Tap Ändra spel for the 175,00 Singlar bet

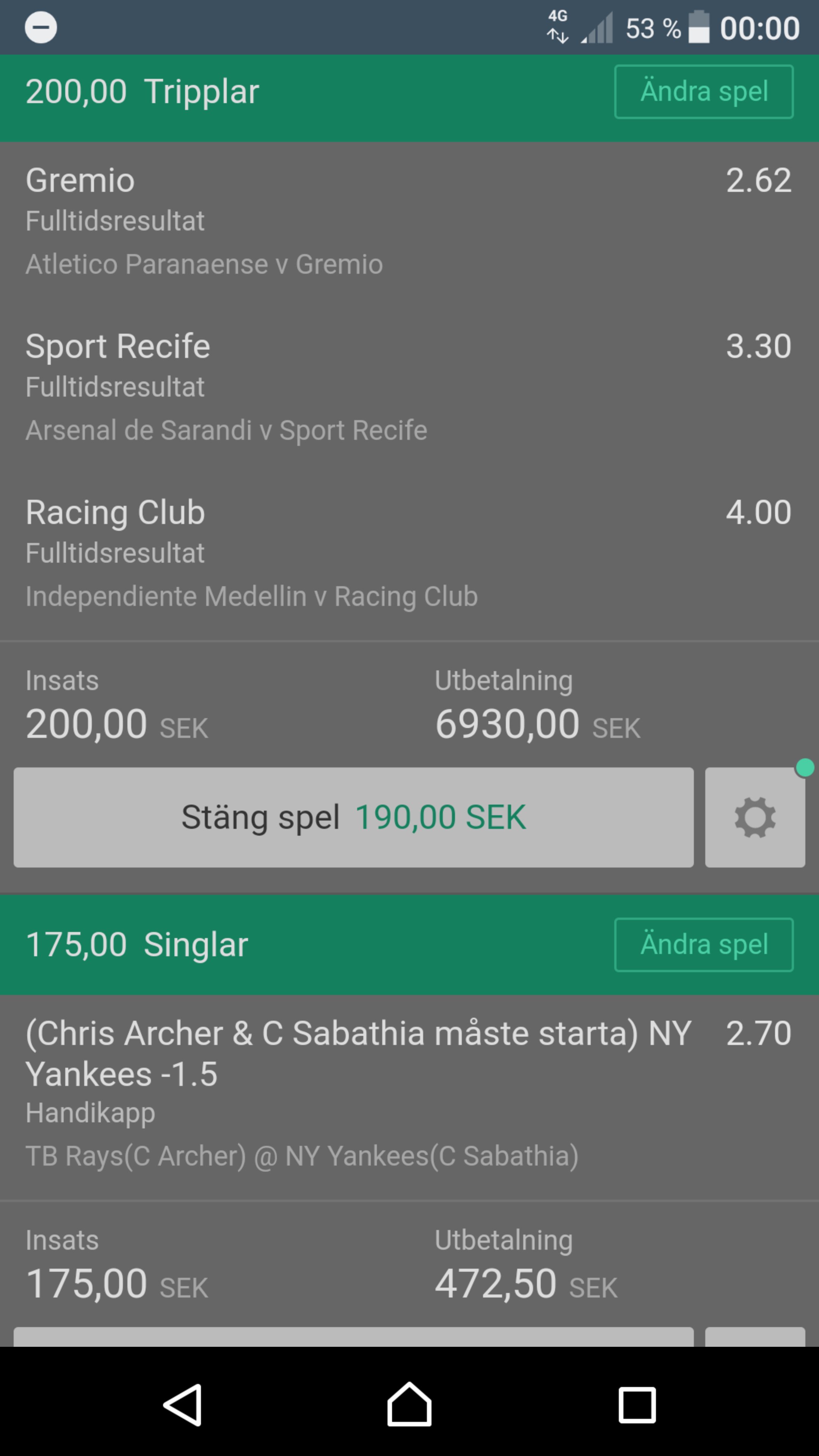click(x=704, y=945)
